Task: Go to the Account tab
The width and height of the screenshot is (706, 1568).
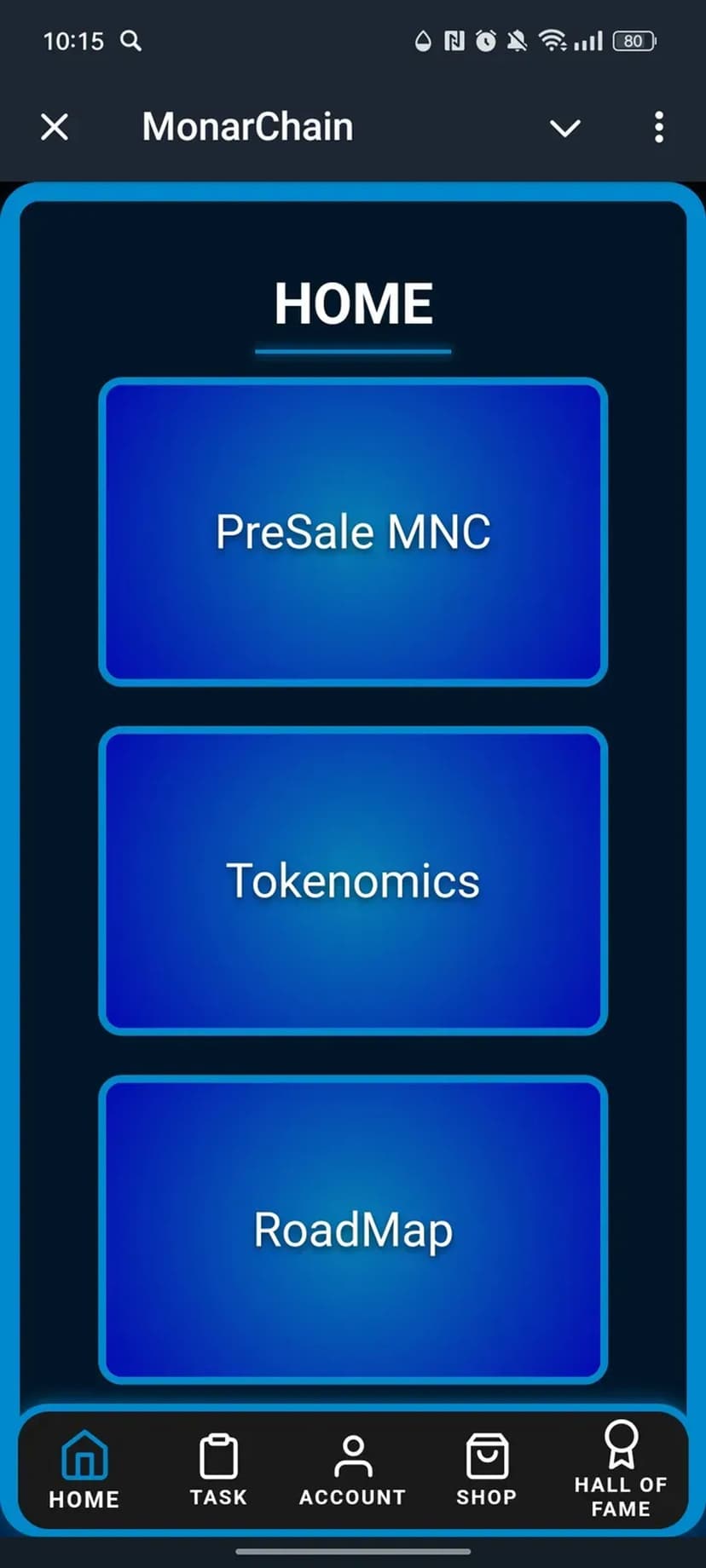Action: click(352, 1471)
